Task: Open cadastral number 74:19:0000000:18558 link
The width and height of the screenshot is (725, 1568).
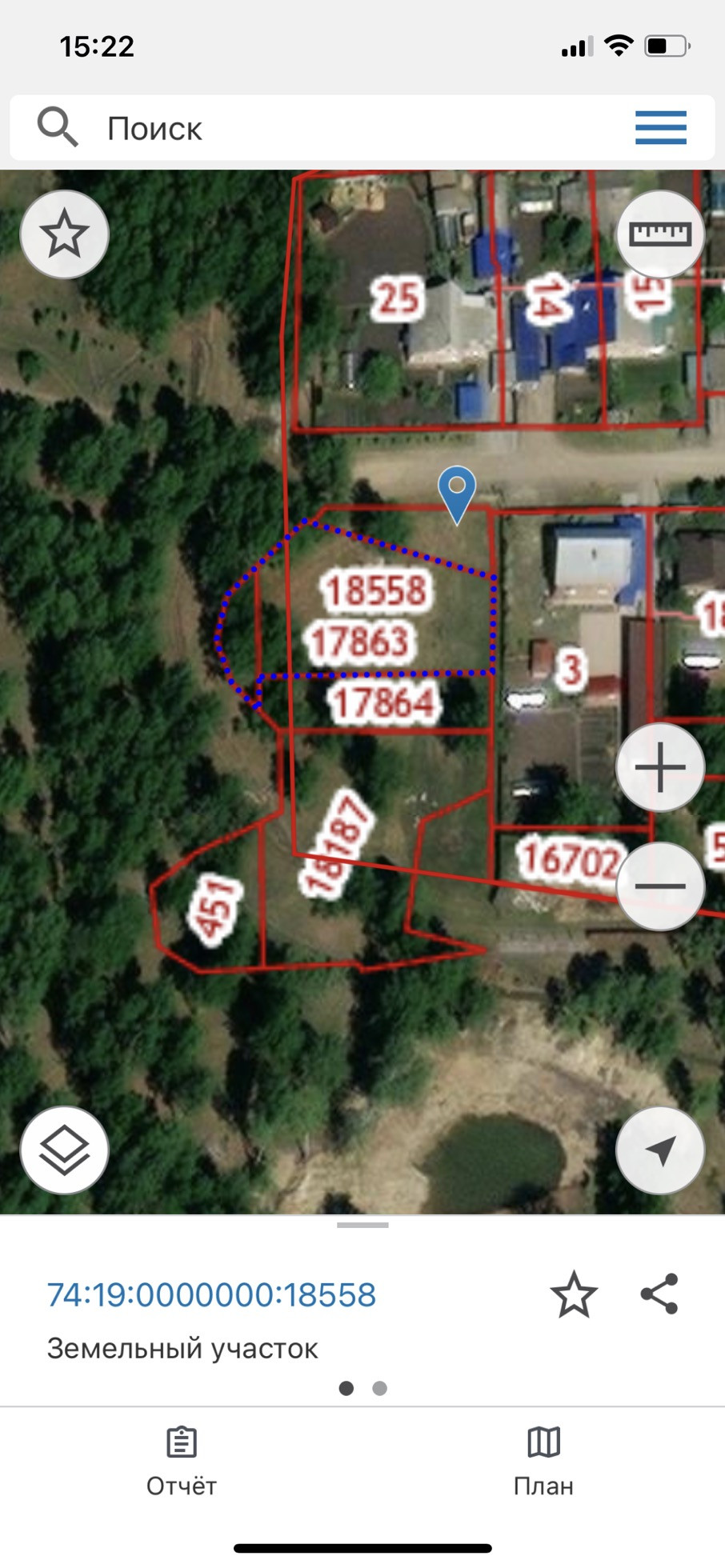Action: tap(211, 1295)
